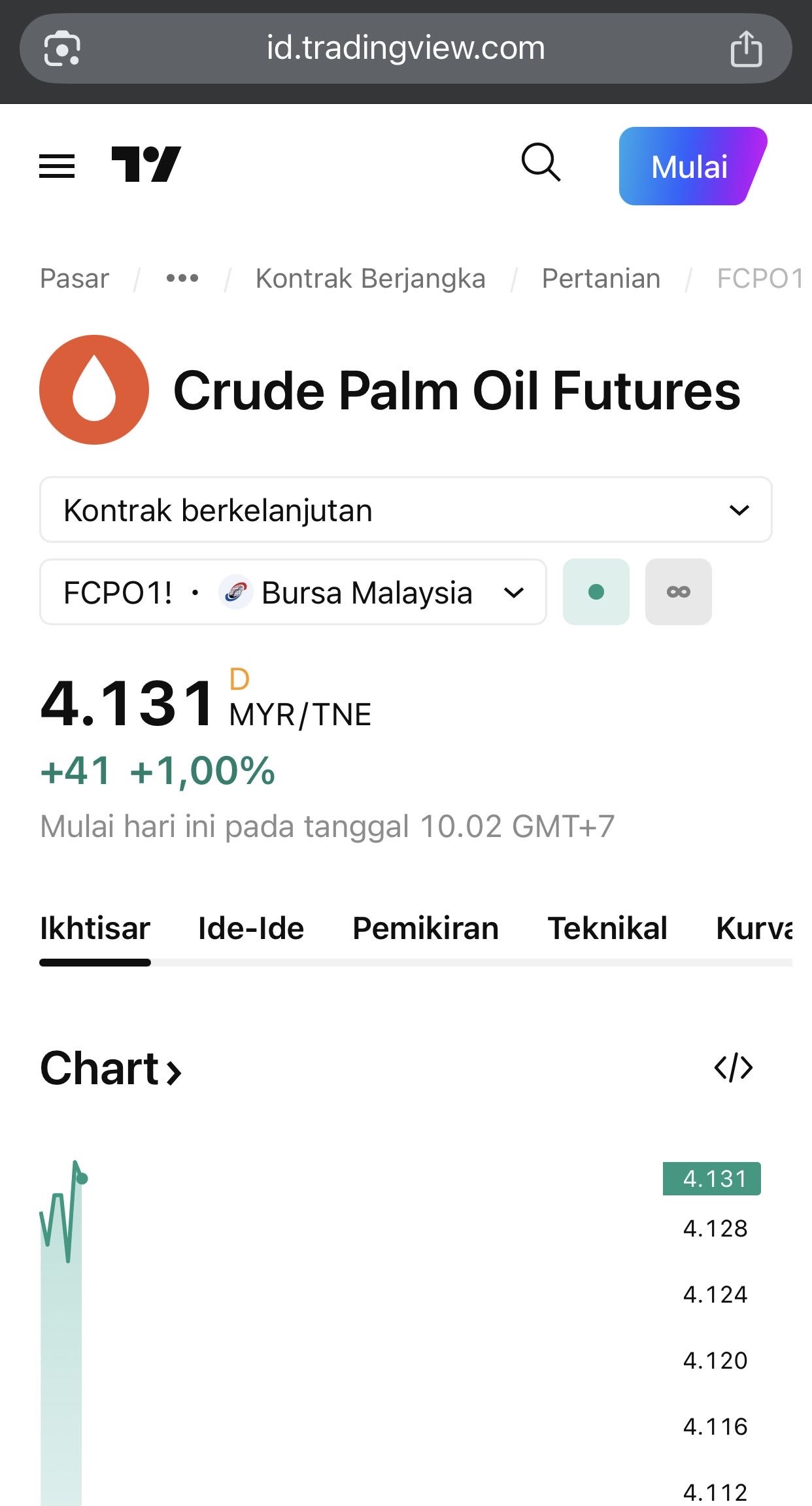The image size is (812, 1506).
Task: Tap the Mulai button
Action: coord(690,166)
